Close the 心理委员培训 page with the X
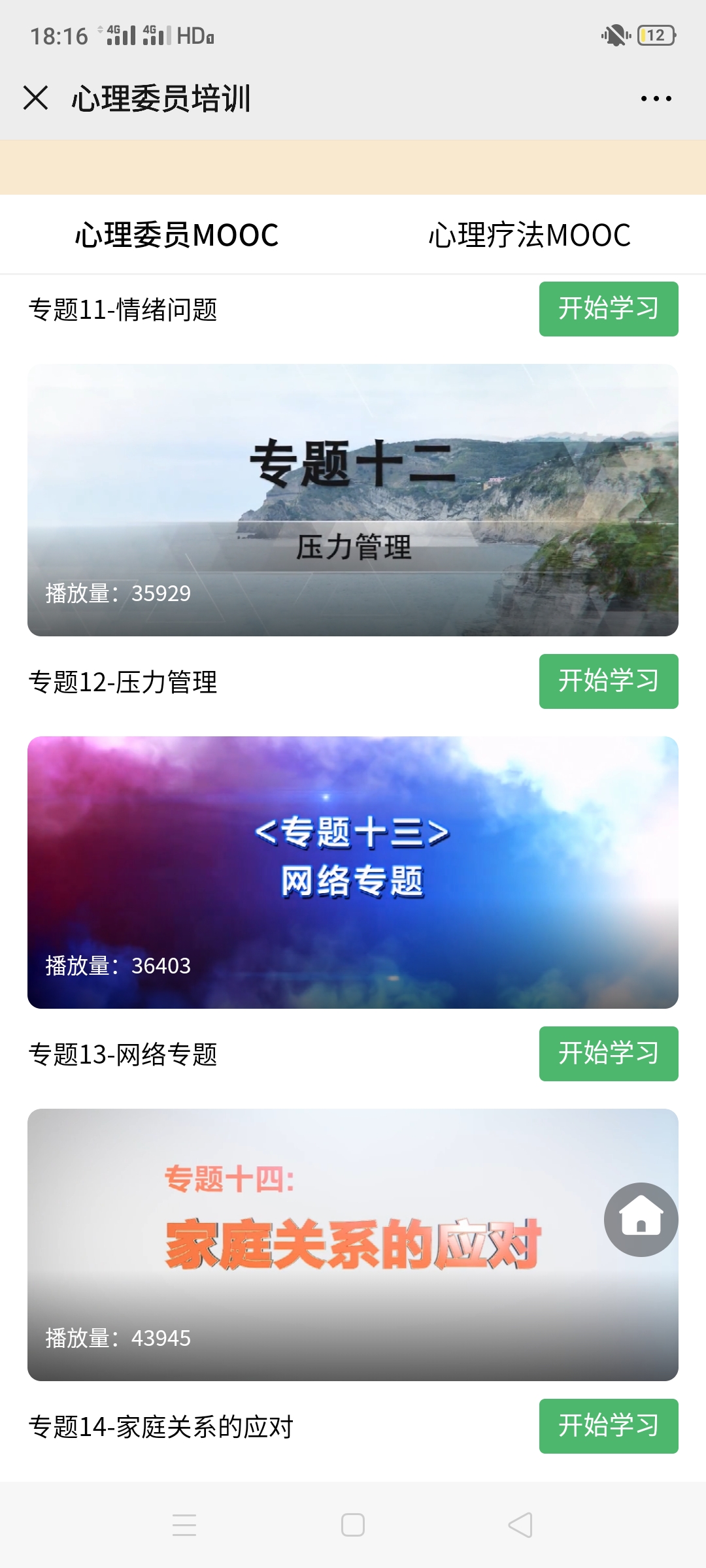The width and height of the screenshot is (706, 1568). (x=36, y=98)
